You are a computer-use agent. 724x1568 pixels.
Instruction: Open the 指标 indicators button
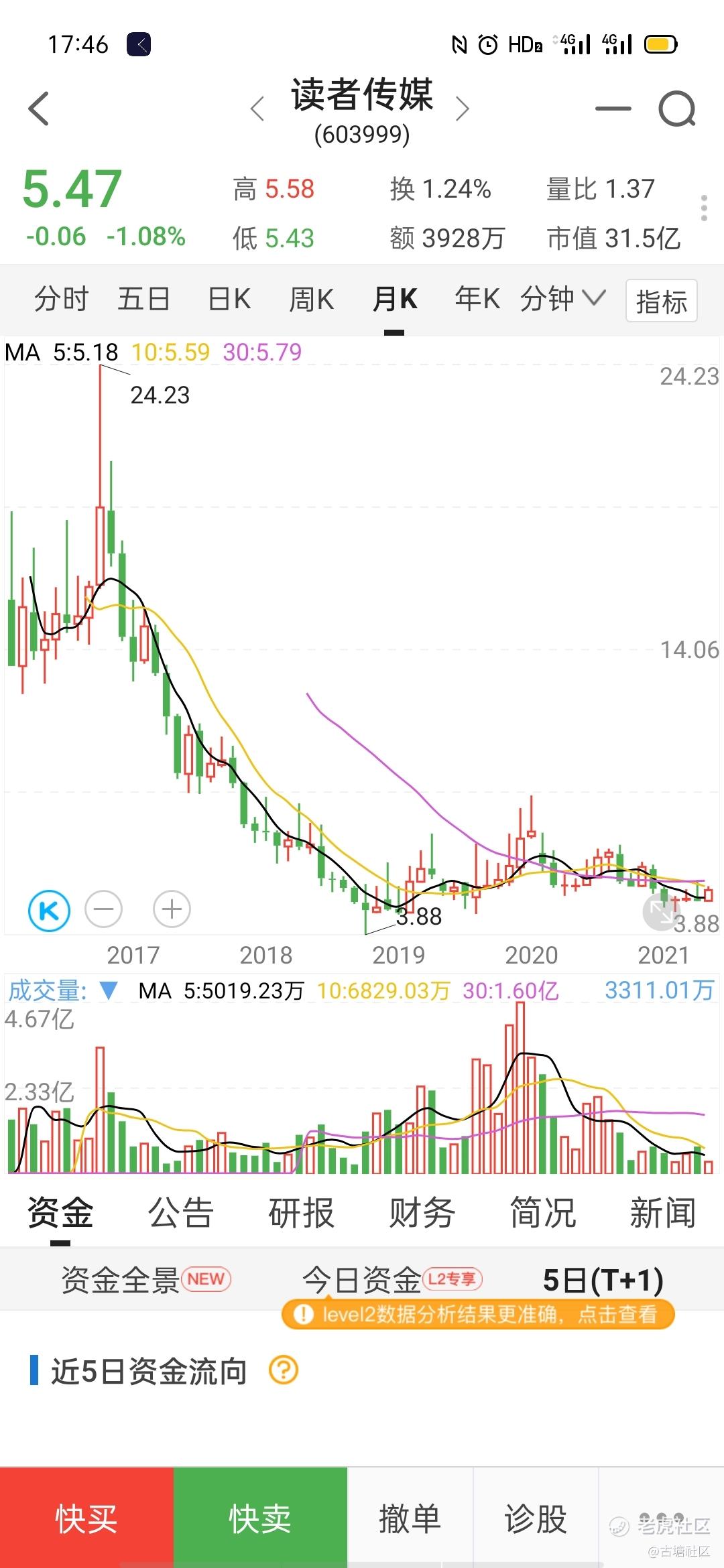point(662,301)
